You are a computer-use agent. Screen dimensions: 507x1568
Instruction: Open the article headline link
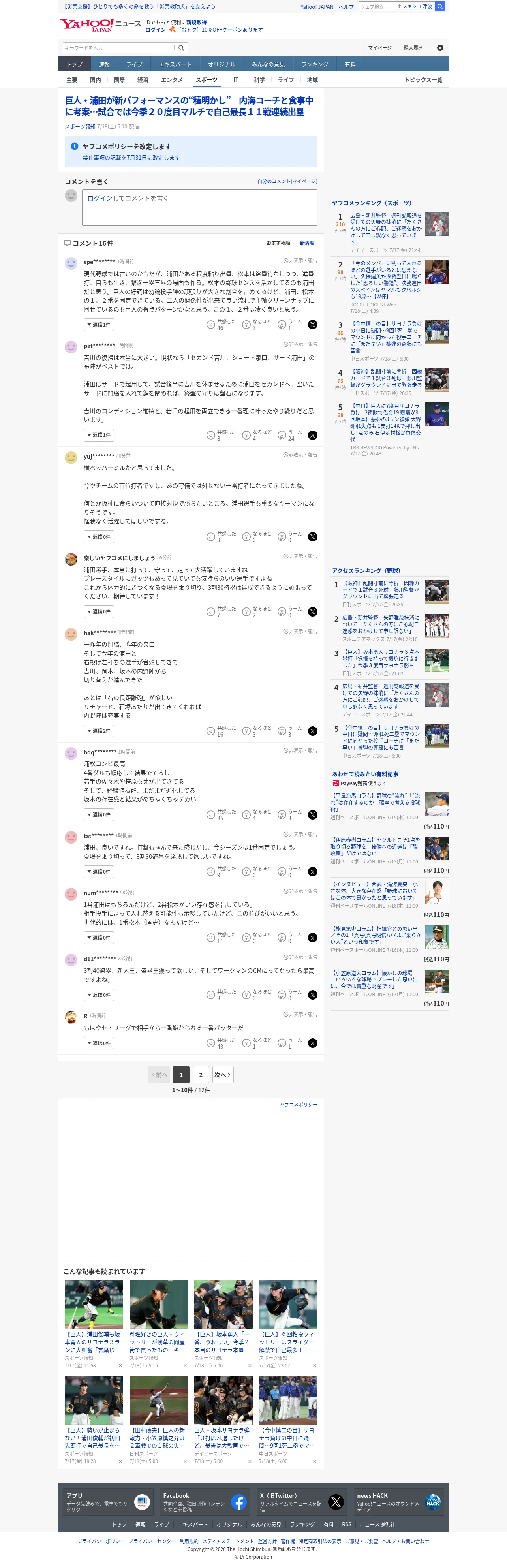click(x=189, y=106)
